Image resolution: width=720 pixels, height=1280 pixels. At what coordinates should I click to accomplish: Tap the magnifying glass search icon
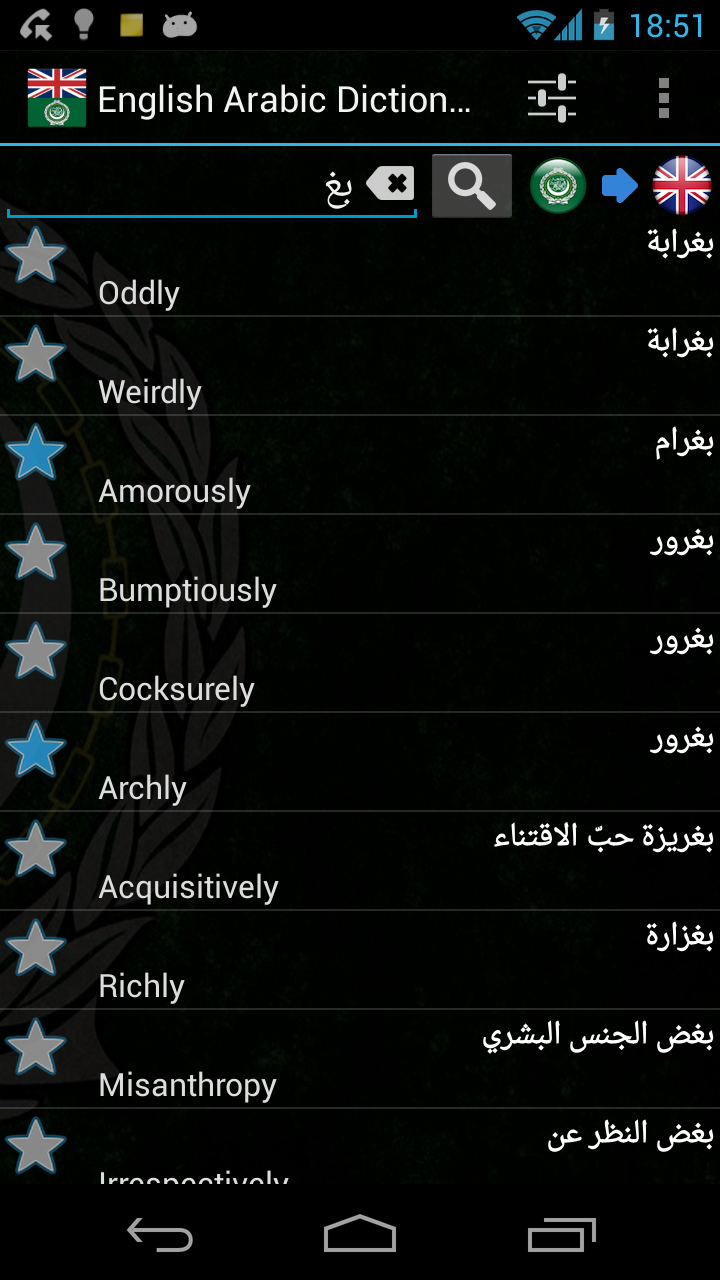point(471,185)
